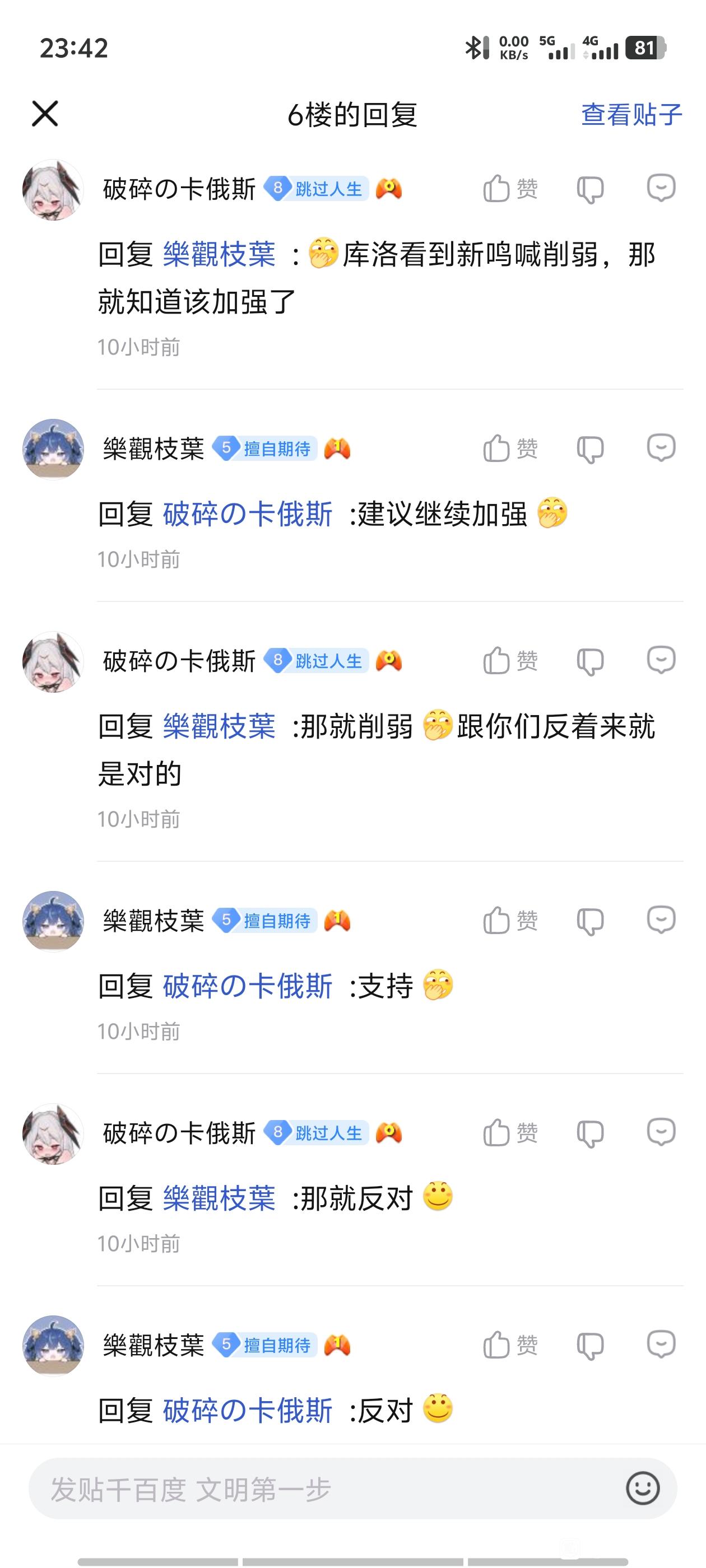Viewport: 706px width, 1568px height.
Task: Dislike the comment 跟你们反着来就是对的
Action: (x=589, y=661)
